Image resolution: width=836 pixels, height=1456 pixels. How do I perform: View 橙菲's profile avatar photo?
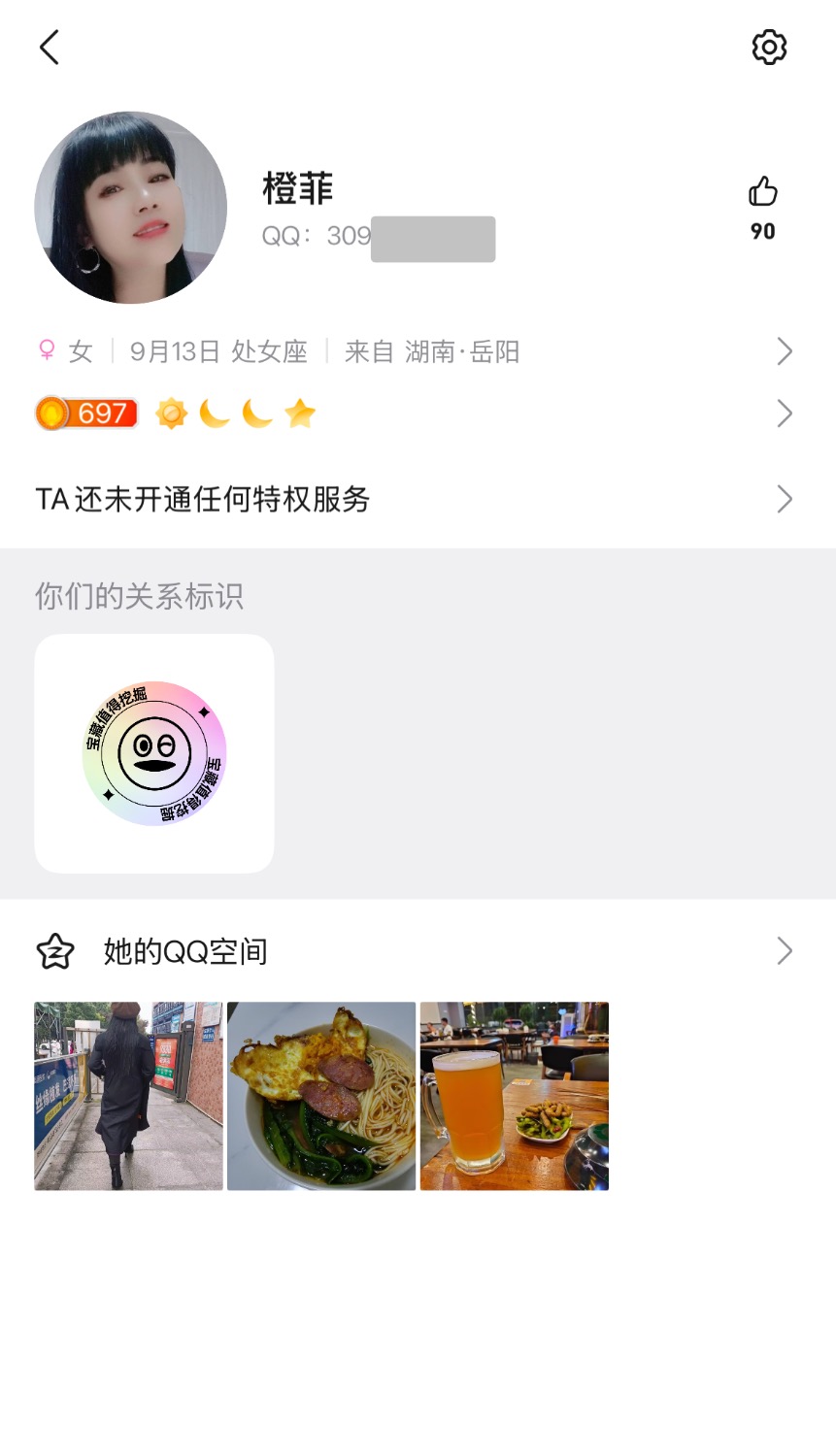click(131, 208)
